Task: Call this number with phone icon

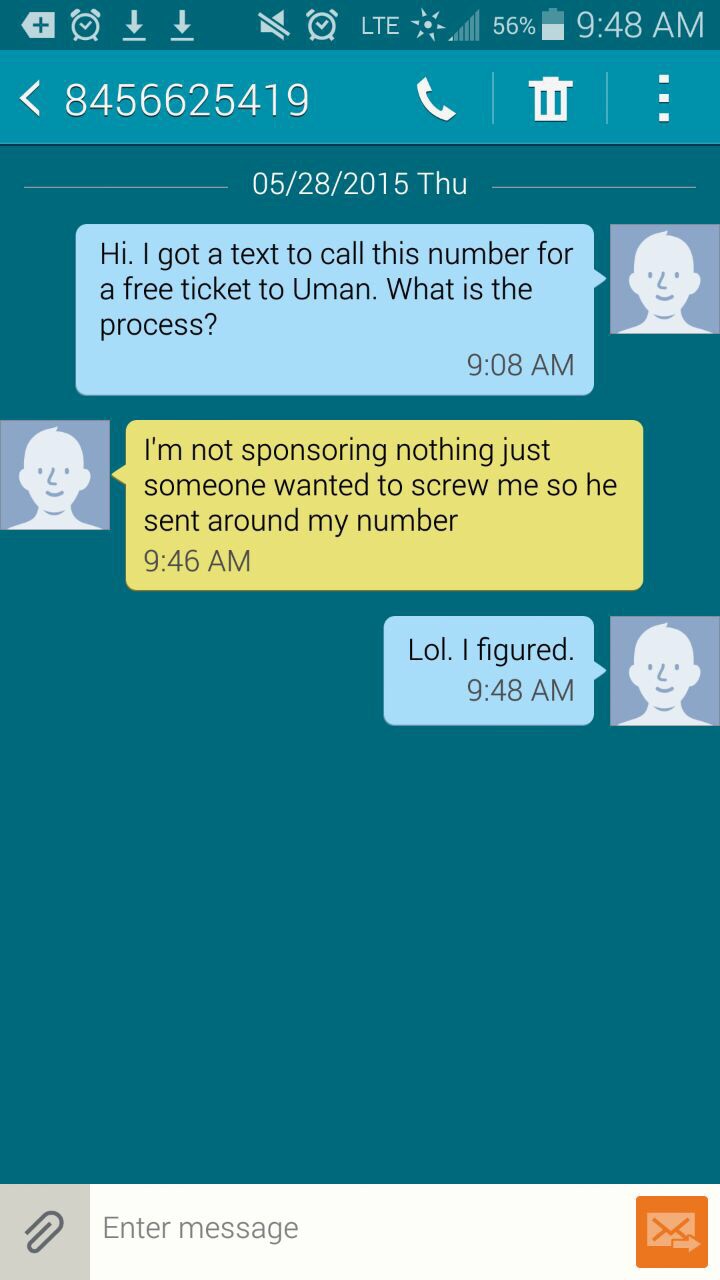Action: coord(436,99)
